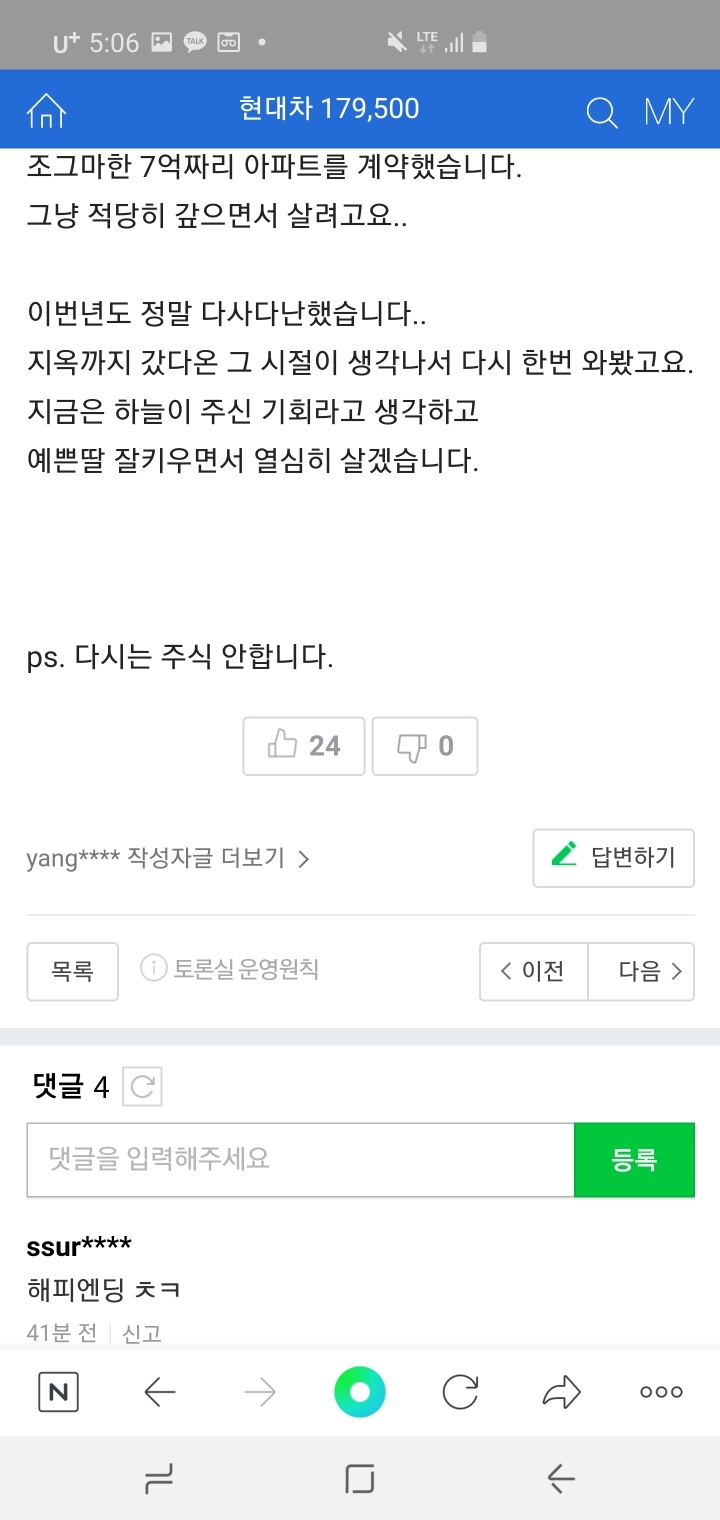
Task: Like the post with the thumbs-up button
Action: point(303,745)
